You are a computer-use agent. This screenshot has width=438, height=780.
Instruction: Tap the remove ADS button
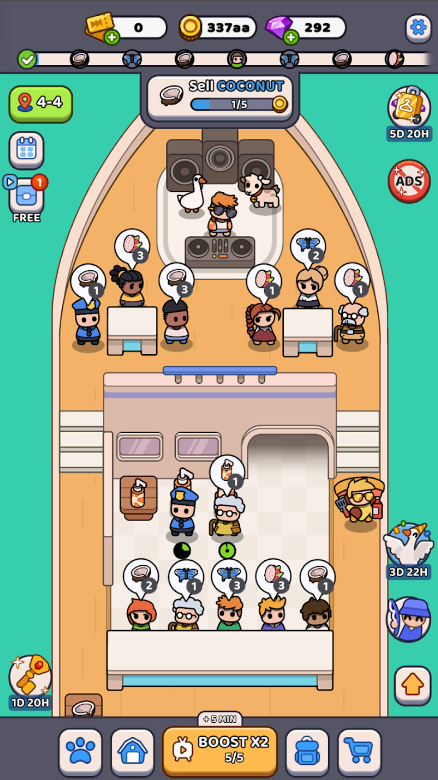[409, 181]
